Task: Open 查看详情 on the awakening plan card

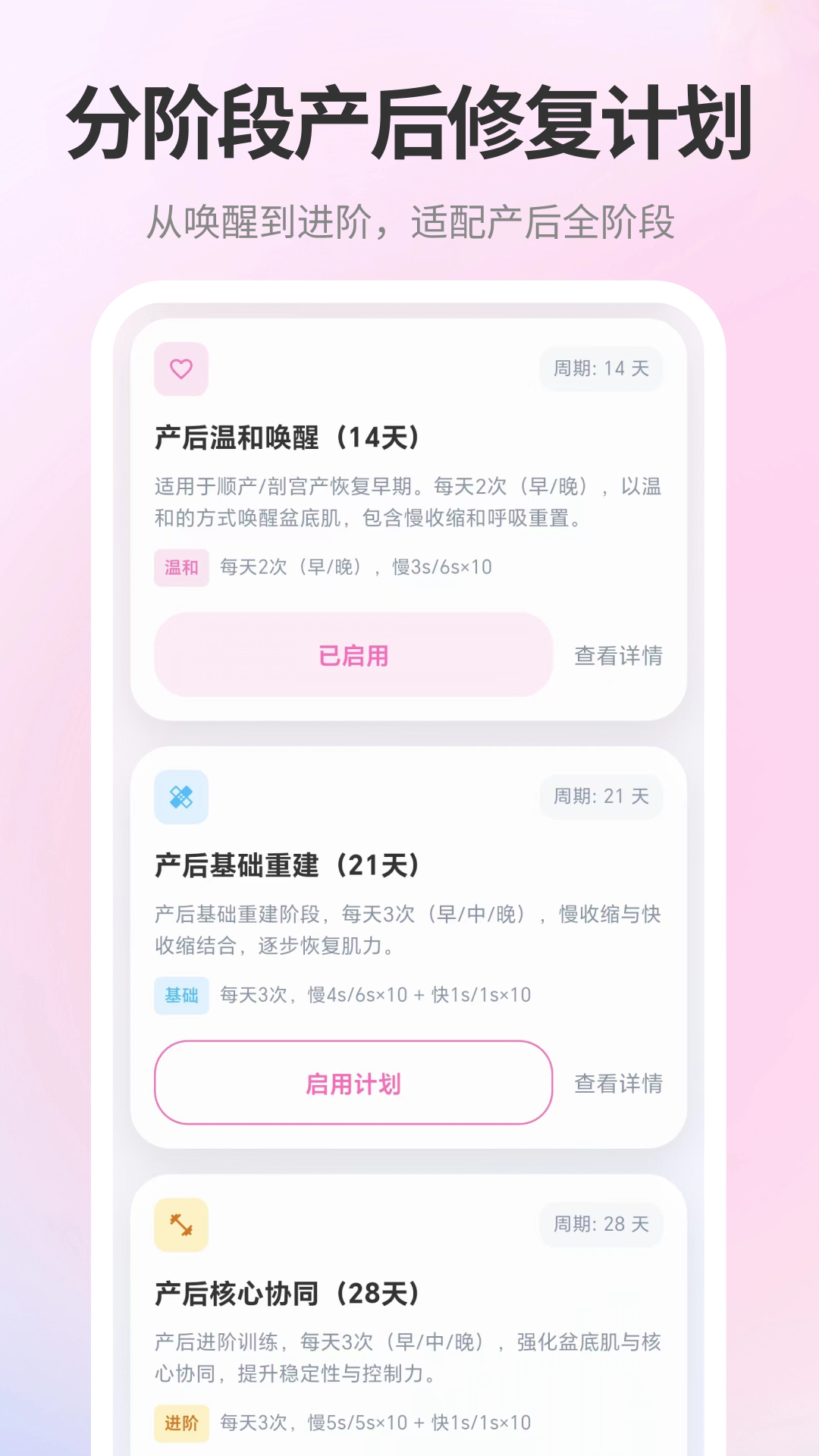Action: pyautogui.click(x=619, y=655)
